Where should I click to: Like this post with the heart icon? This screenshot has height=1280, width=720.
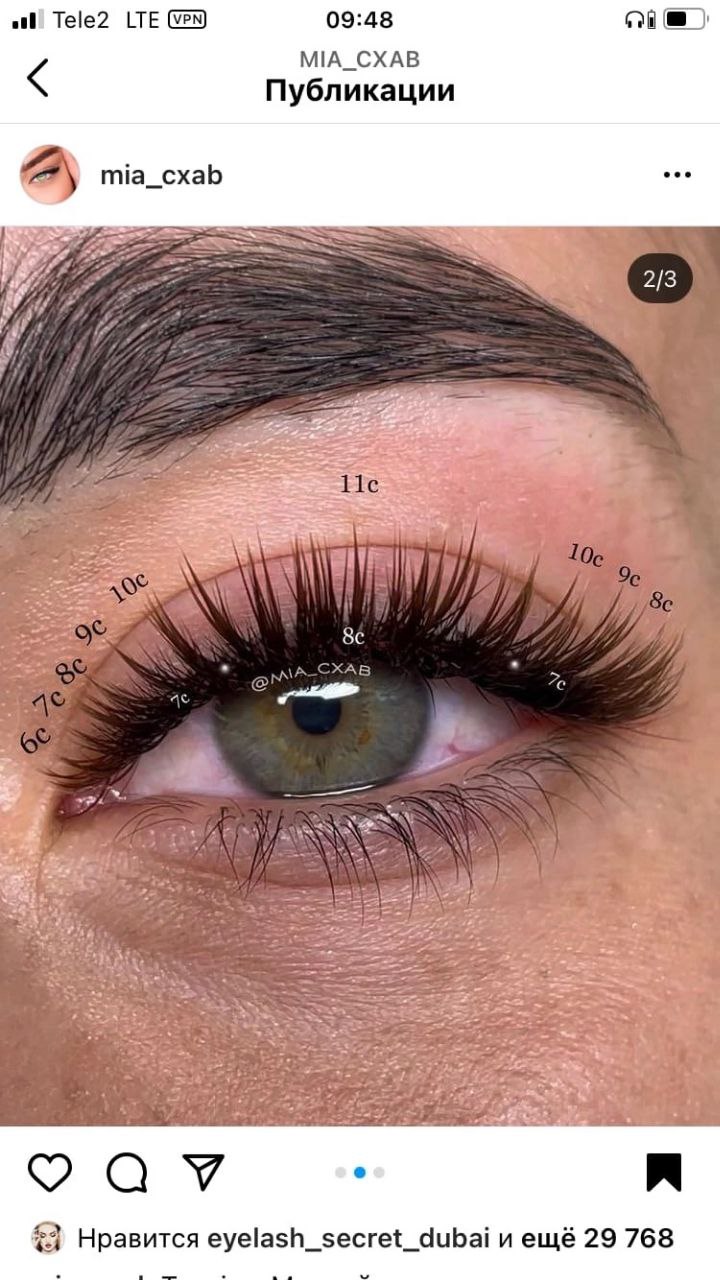(49, 1172)
